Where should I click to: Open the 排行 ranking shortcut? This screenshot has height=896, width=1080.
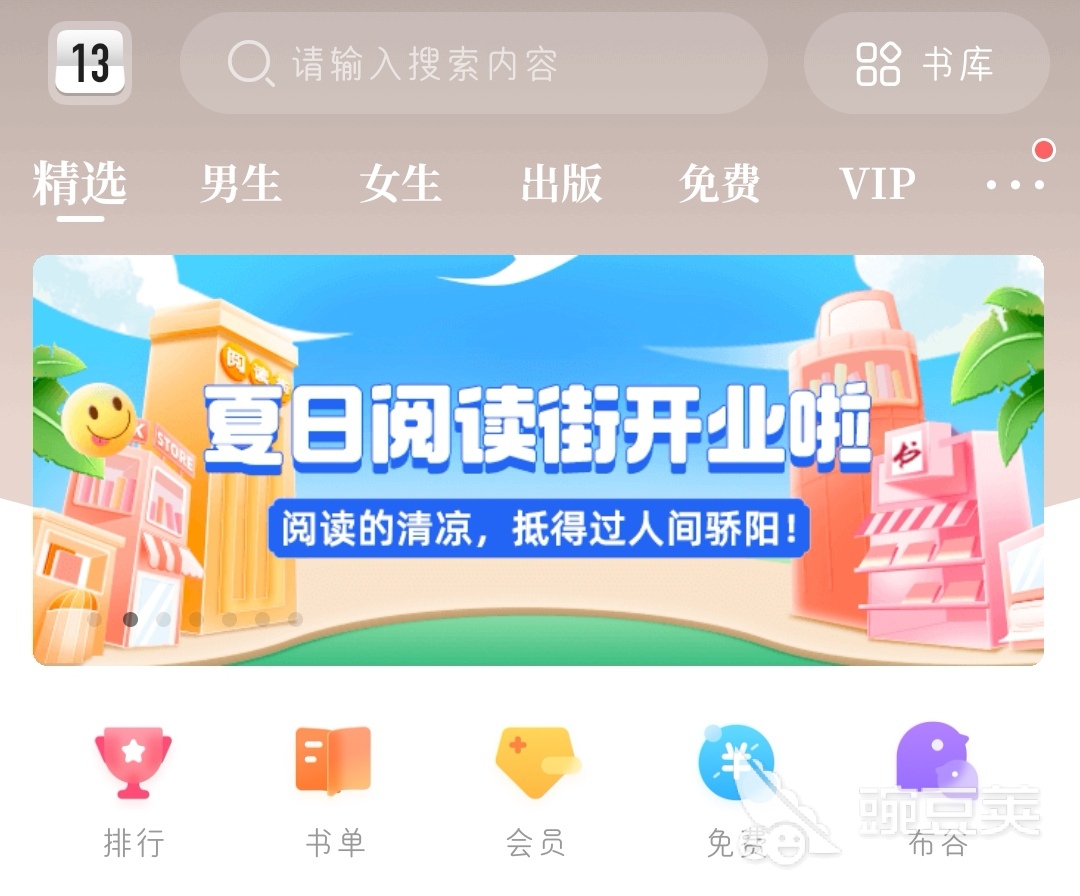pos(133,790)
